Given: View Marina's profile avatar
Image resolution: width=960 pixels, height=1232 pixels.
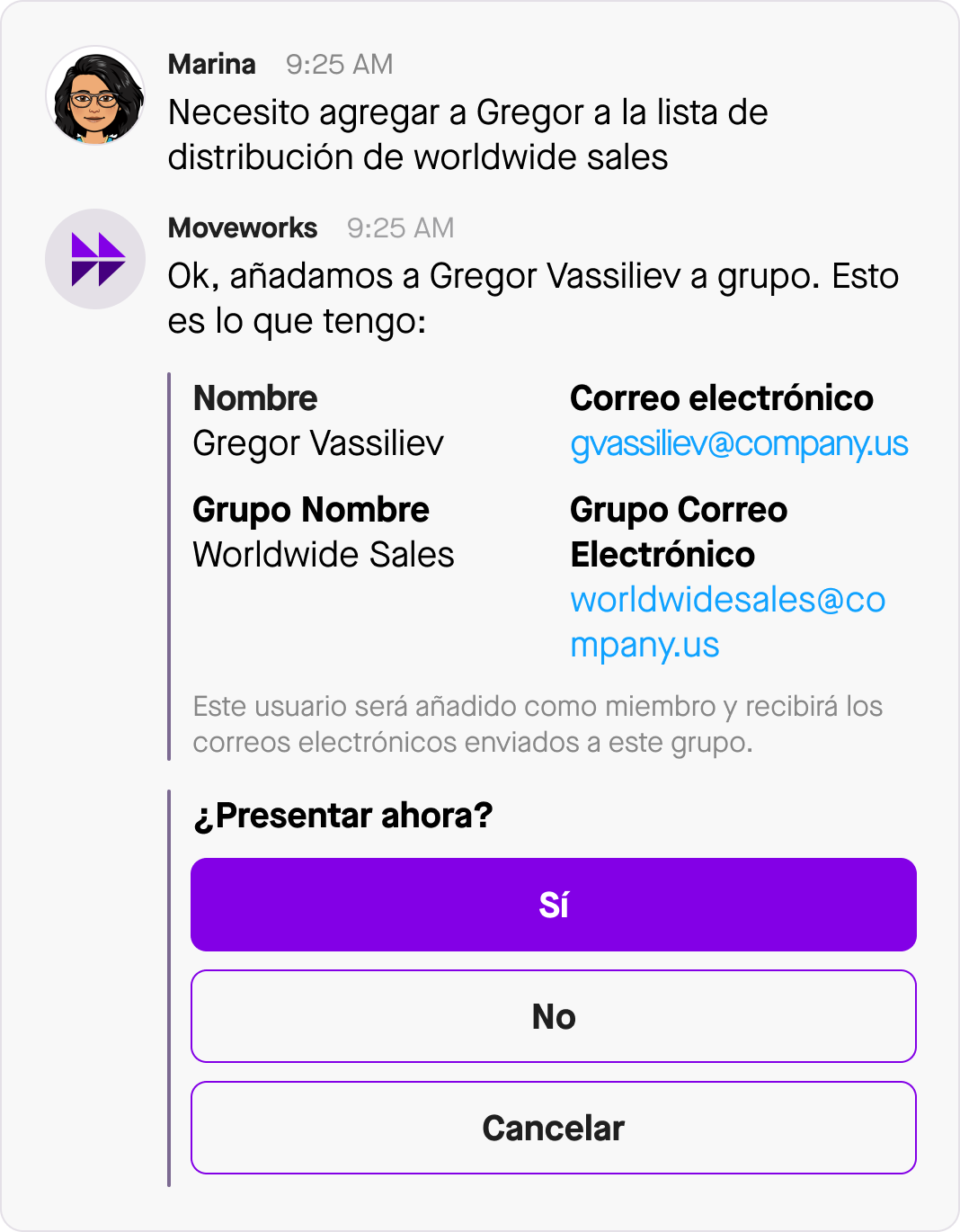Looking at the screenshot, I should (x=95, y=96).
